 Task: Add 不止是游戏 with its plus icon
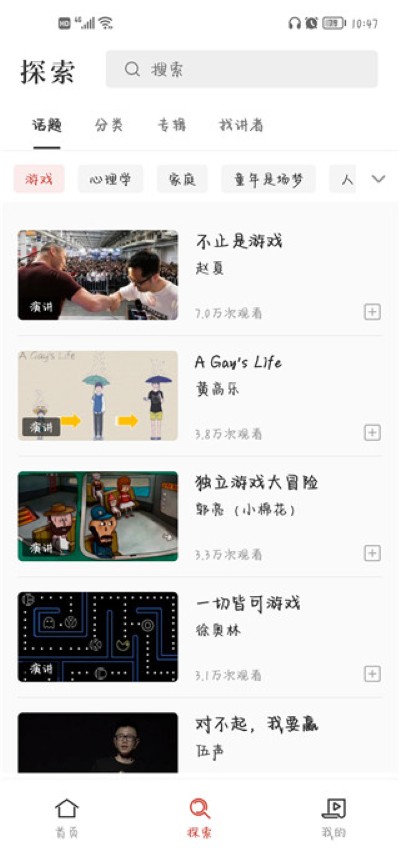pos(372,312)
